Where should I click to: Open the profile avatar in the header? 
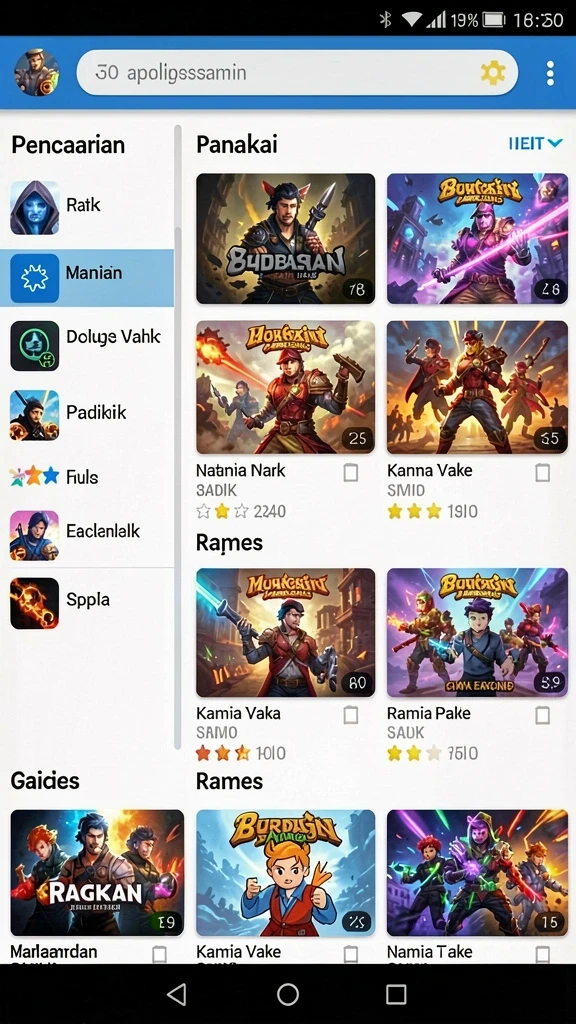tap(37, 72)
